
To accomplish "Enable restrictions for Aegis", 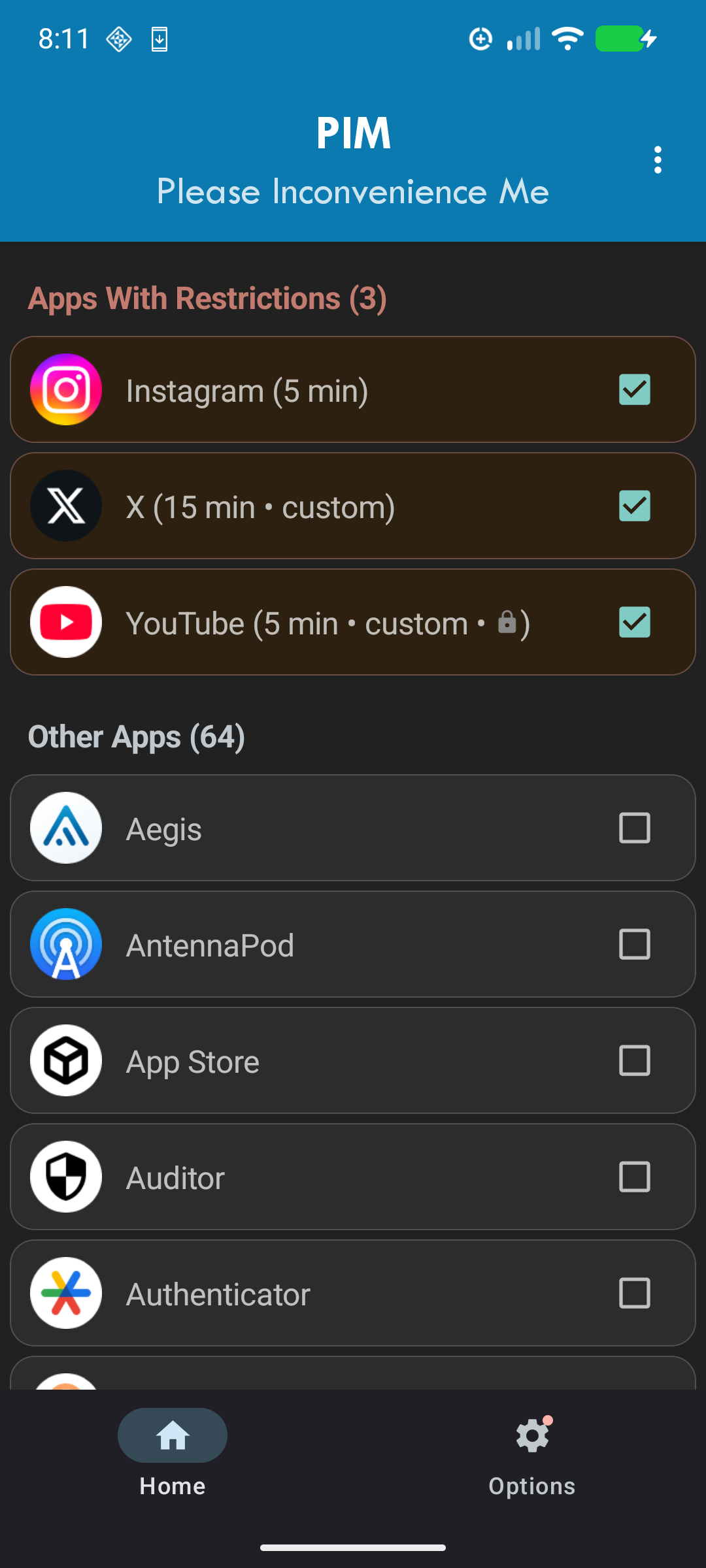I will tap(633, 828).
